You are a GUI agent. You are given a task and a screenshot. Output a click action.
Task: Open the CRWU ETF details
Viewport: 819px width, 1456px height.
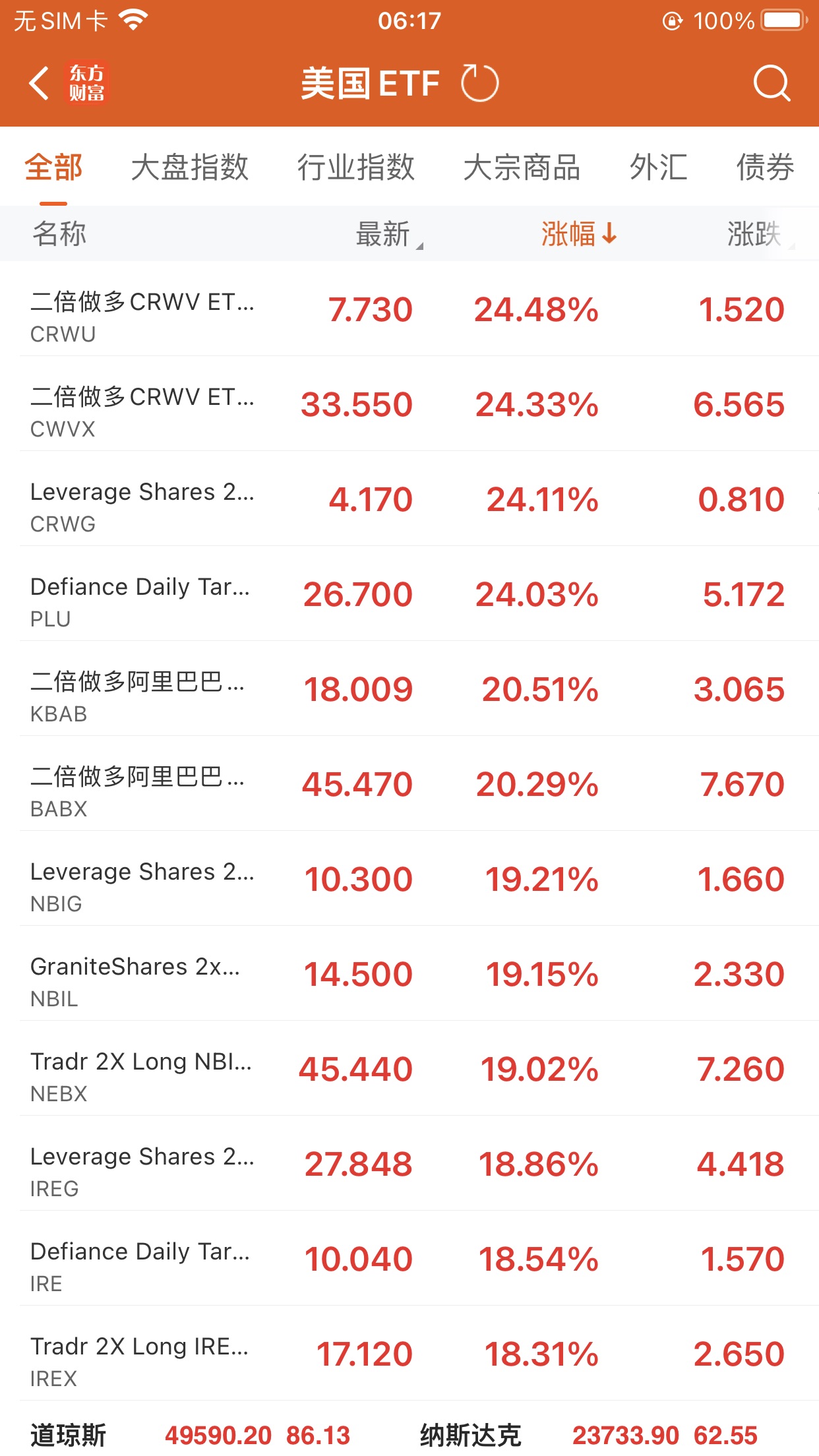coord(409,310)
